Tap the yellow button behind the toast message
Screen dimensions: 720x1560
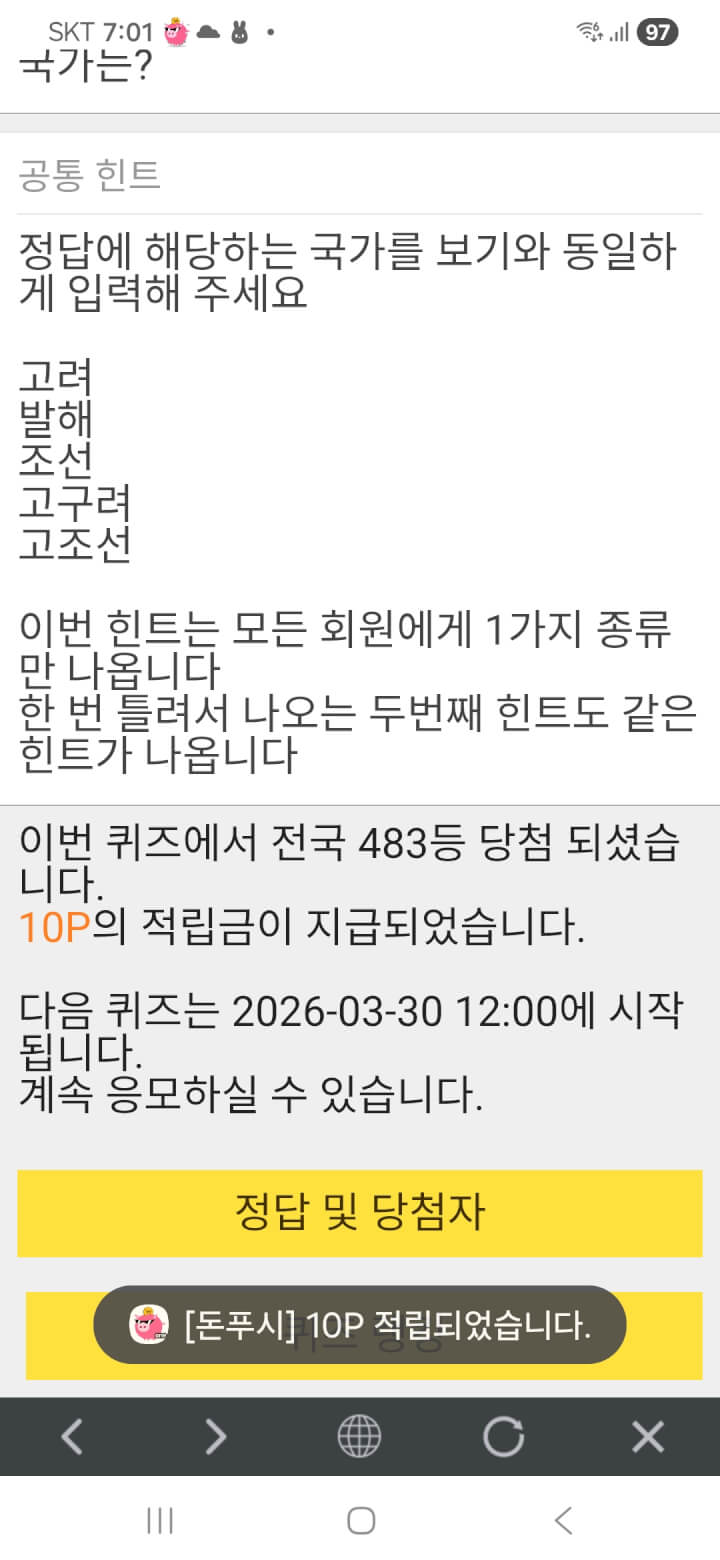[672, 1336]
